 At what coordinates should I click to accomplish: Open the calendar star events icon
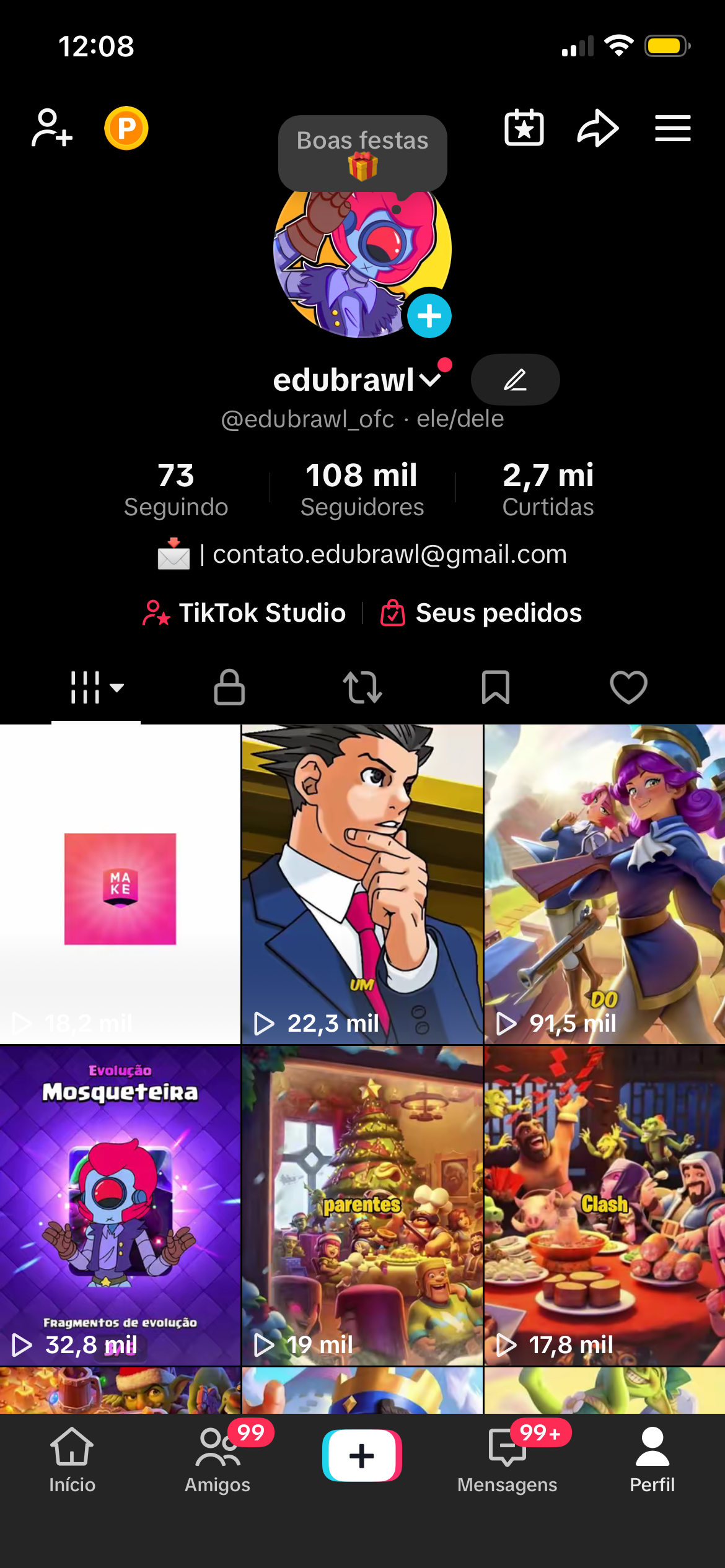click(524, 128)
